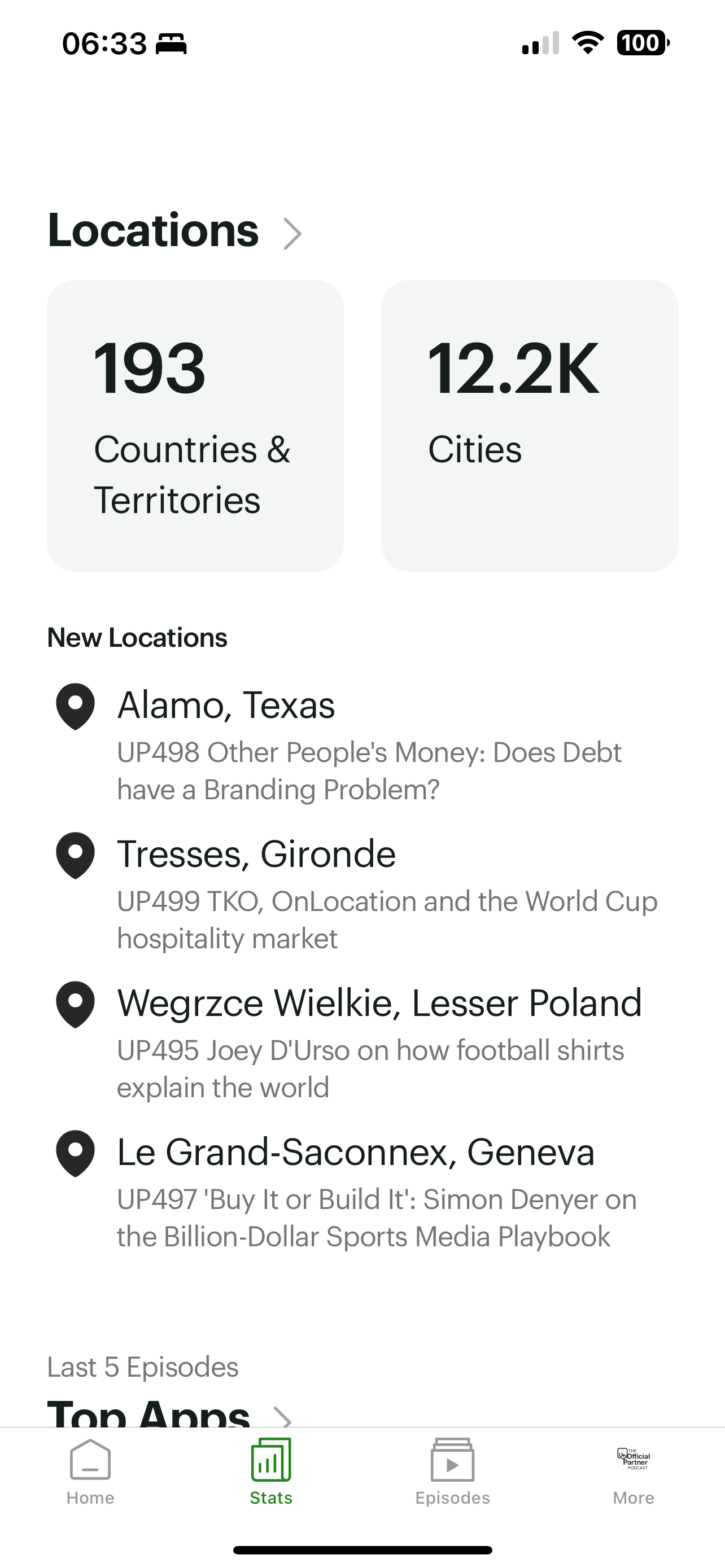
Task: Open the Locations details chevron
Action: tap(292, 234)
